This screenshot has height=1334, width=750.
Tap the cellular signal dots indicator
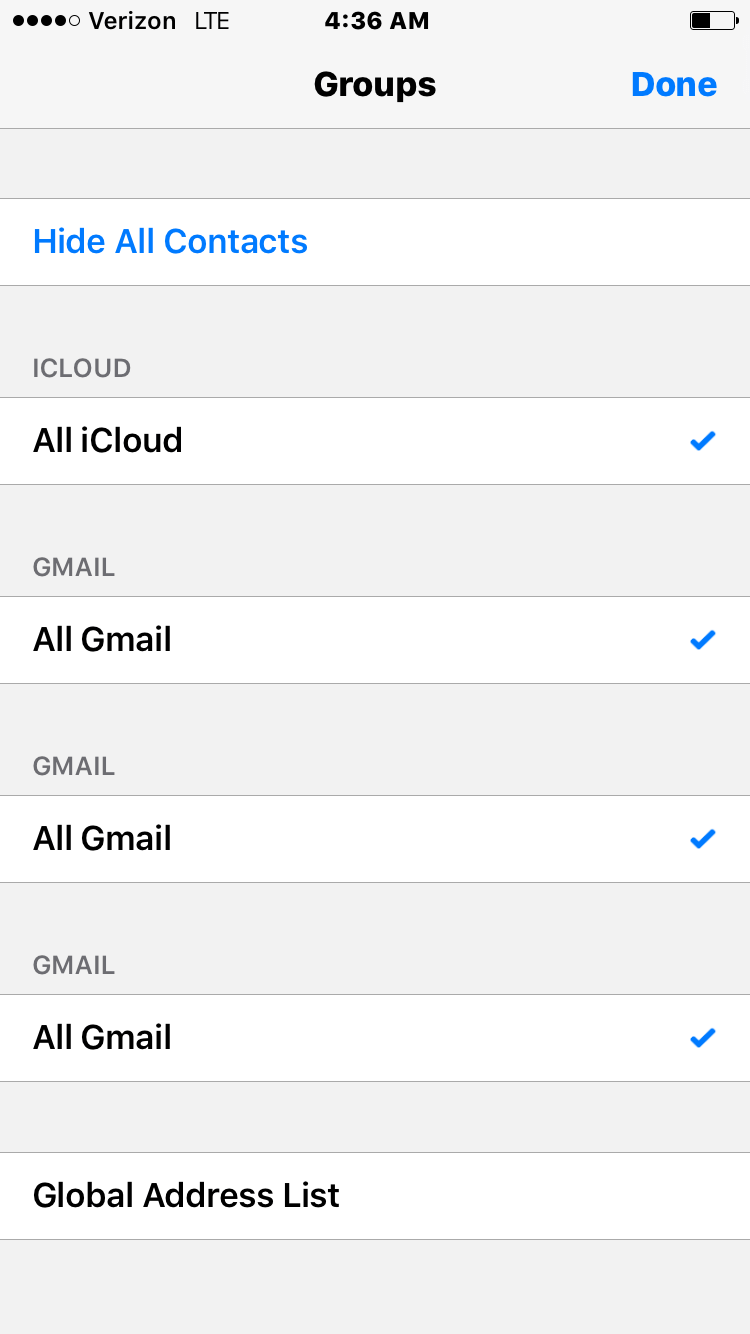(x=45, y=19)
